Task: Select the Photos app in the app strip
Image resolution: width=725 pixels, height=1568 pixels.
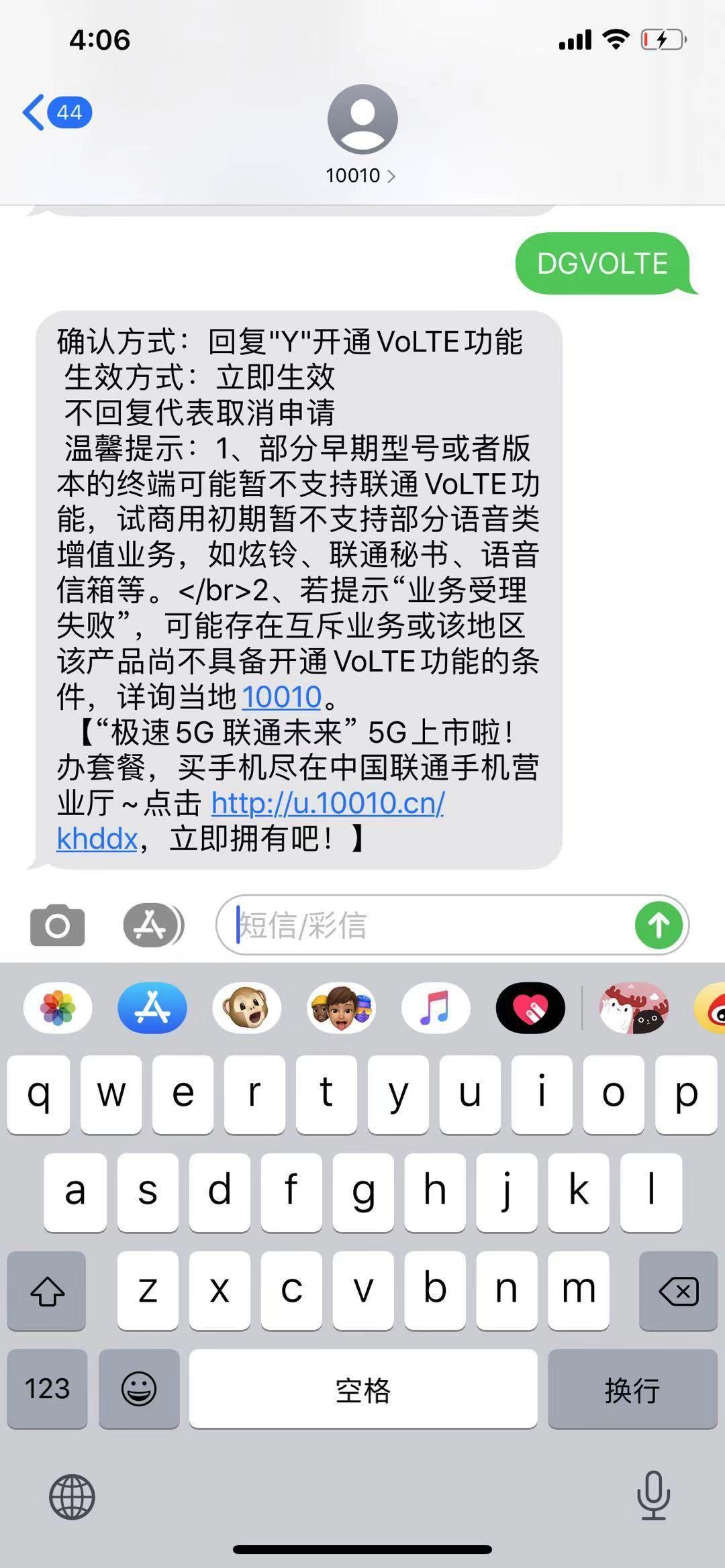Action: click(x=56, y=1008)
